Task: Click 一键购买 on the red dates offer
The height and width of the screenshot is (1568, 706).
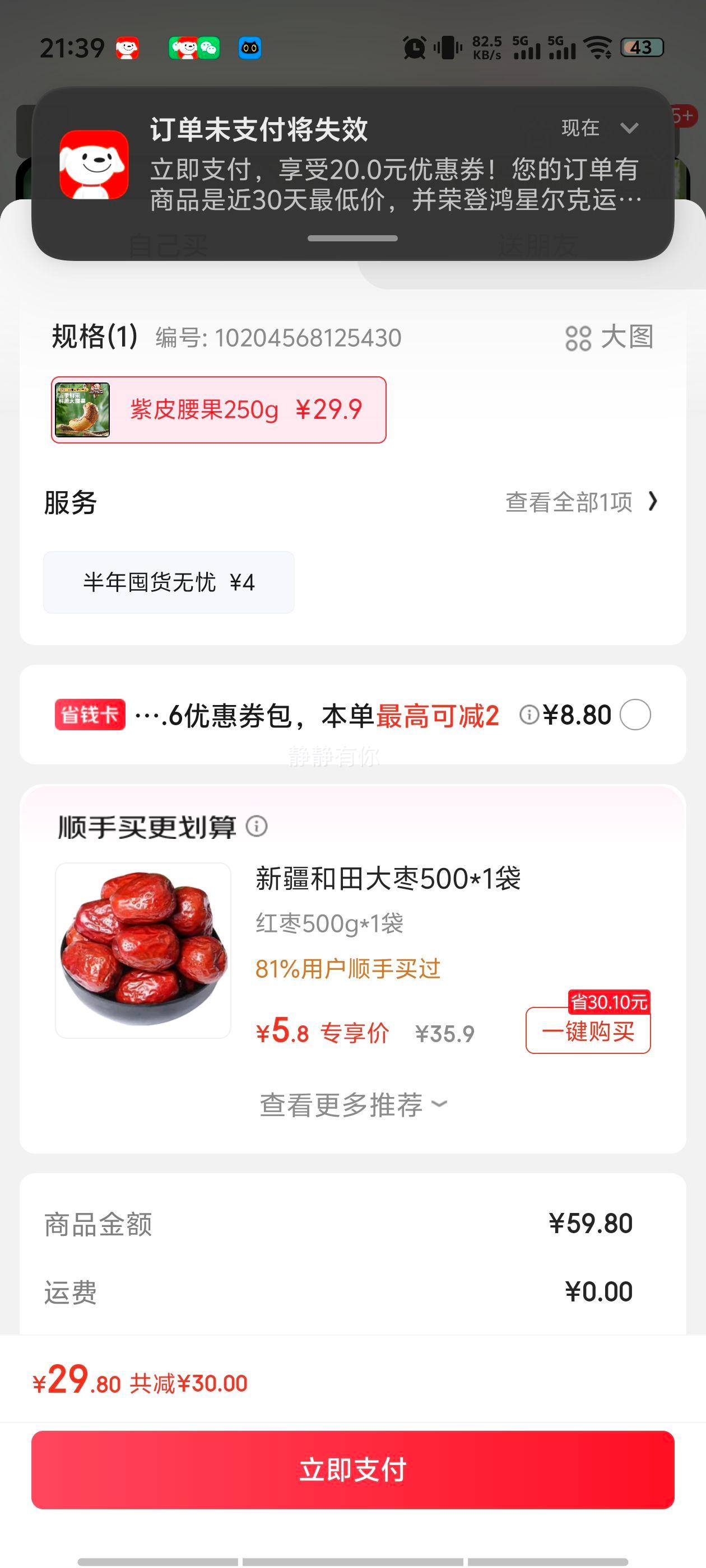Action: [x=588, y=1032]
